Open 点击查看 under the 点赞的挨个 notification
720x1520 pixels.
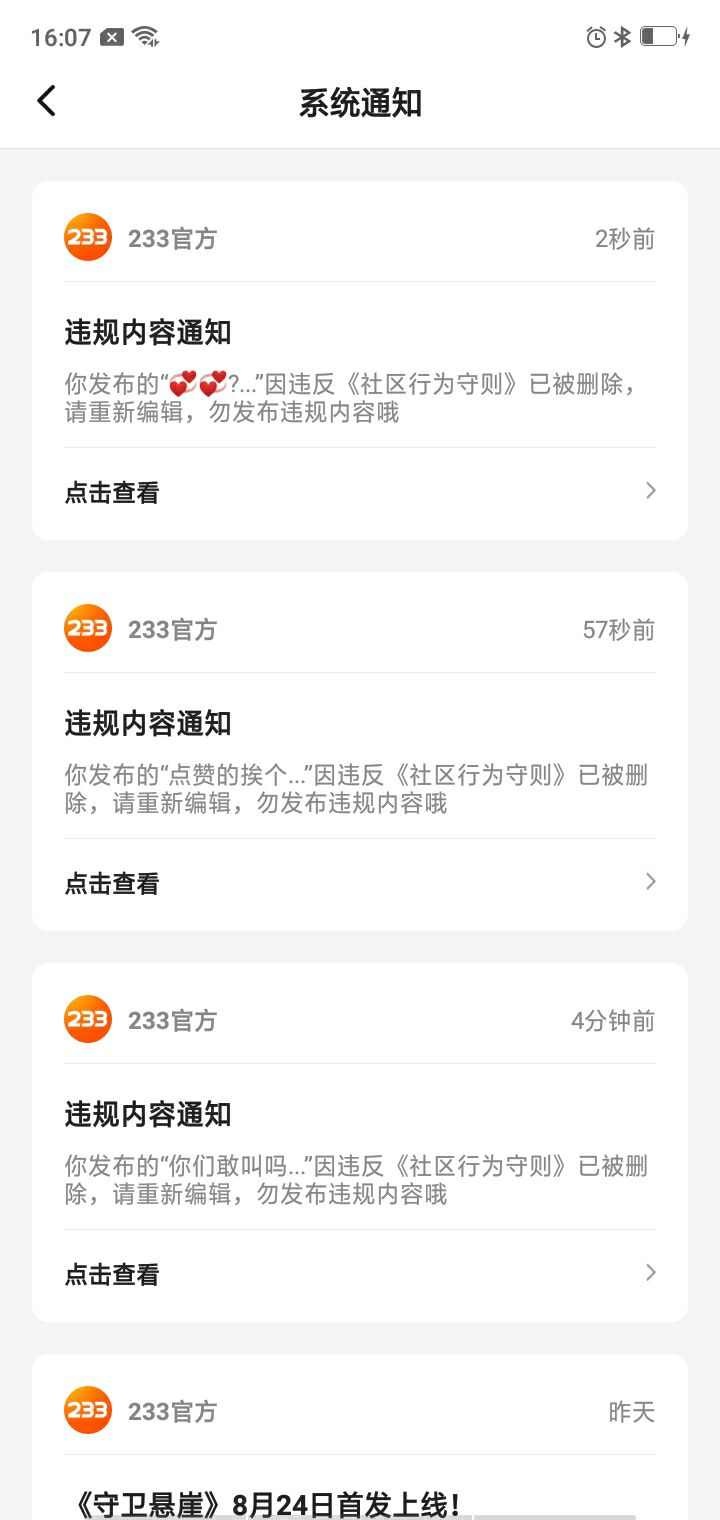[360, 884]
